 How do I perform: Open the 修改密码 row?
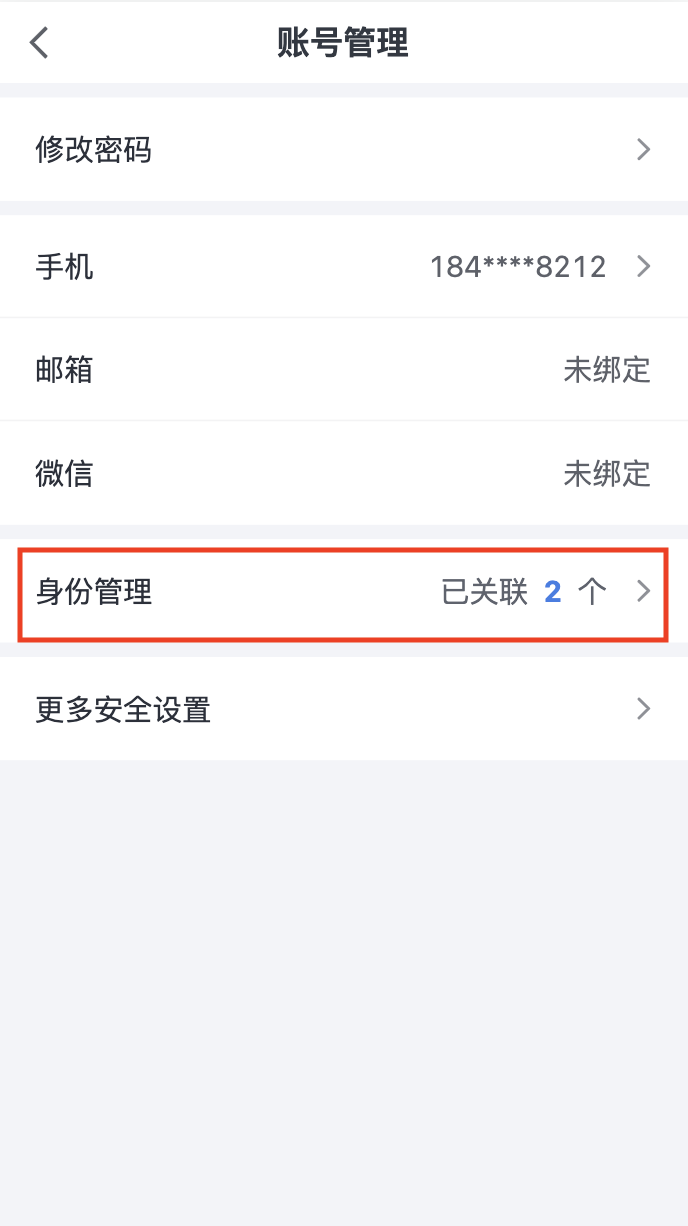(x=343, y=150)
